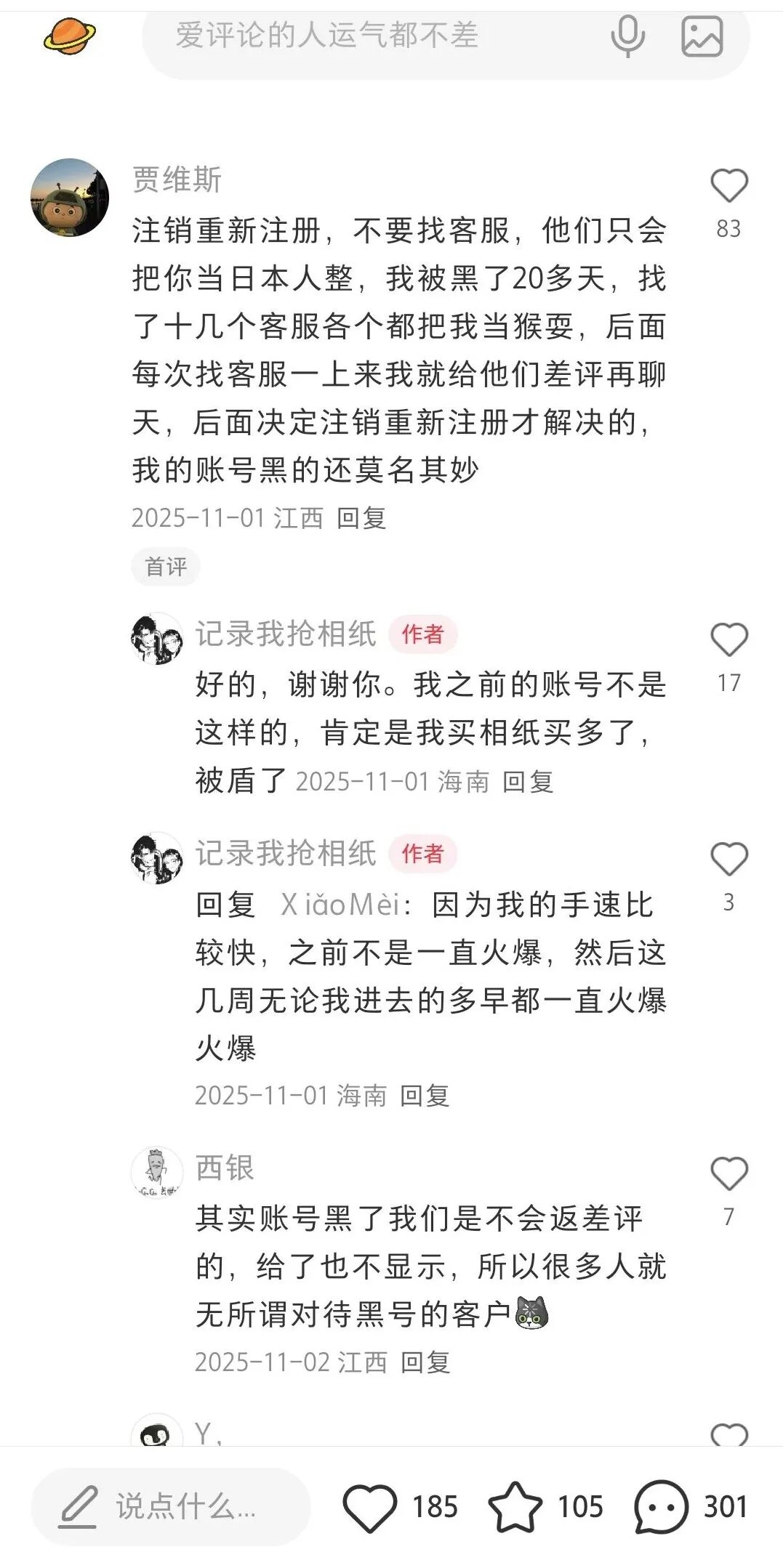Reply to 贾维斯's comment
This screenshot has width=783, height=1568.
(x=361, y=518)
